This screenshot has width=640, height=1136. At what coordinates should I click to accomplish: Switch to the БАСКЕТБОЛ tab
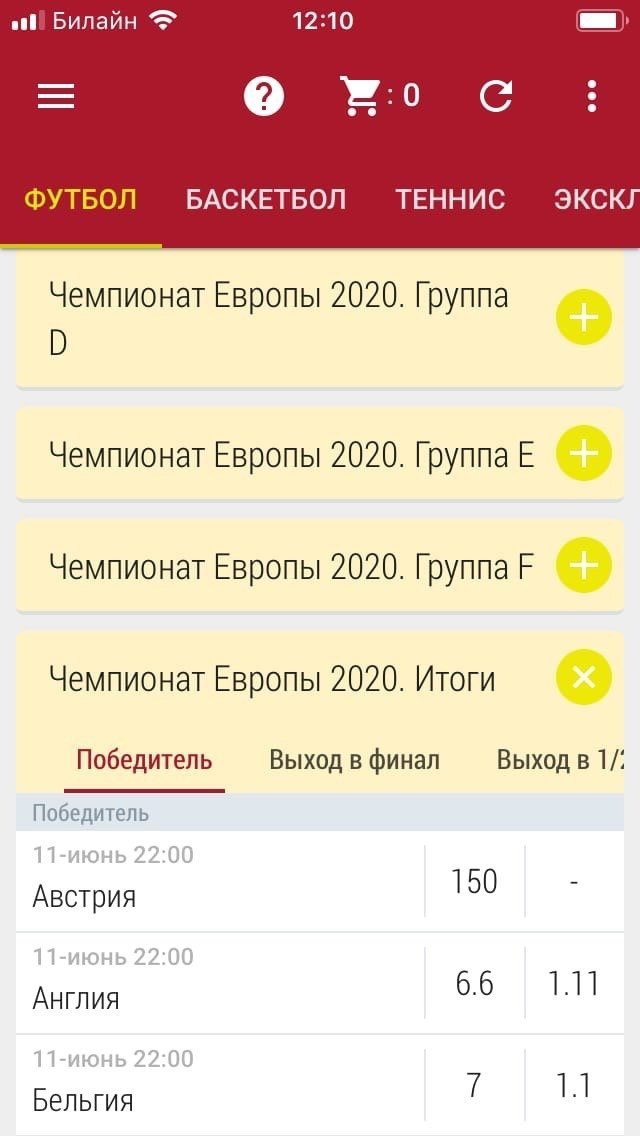point(266,199)
